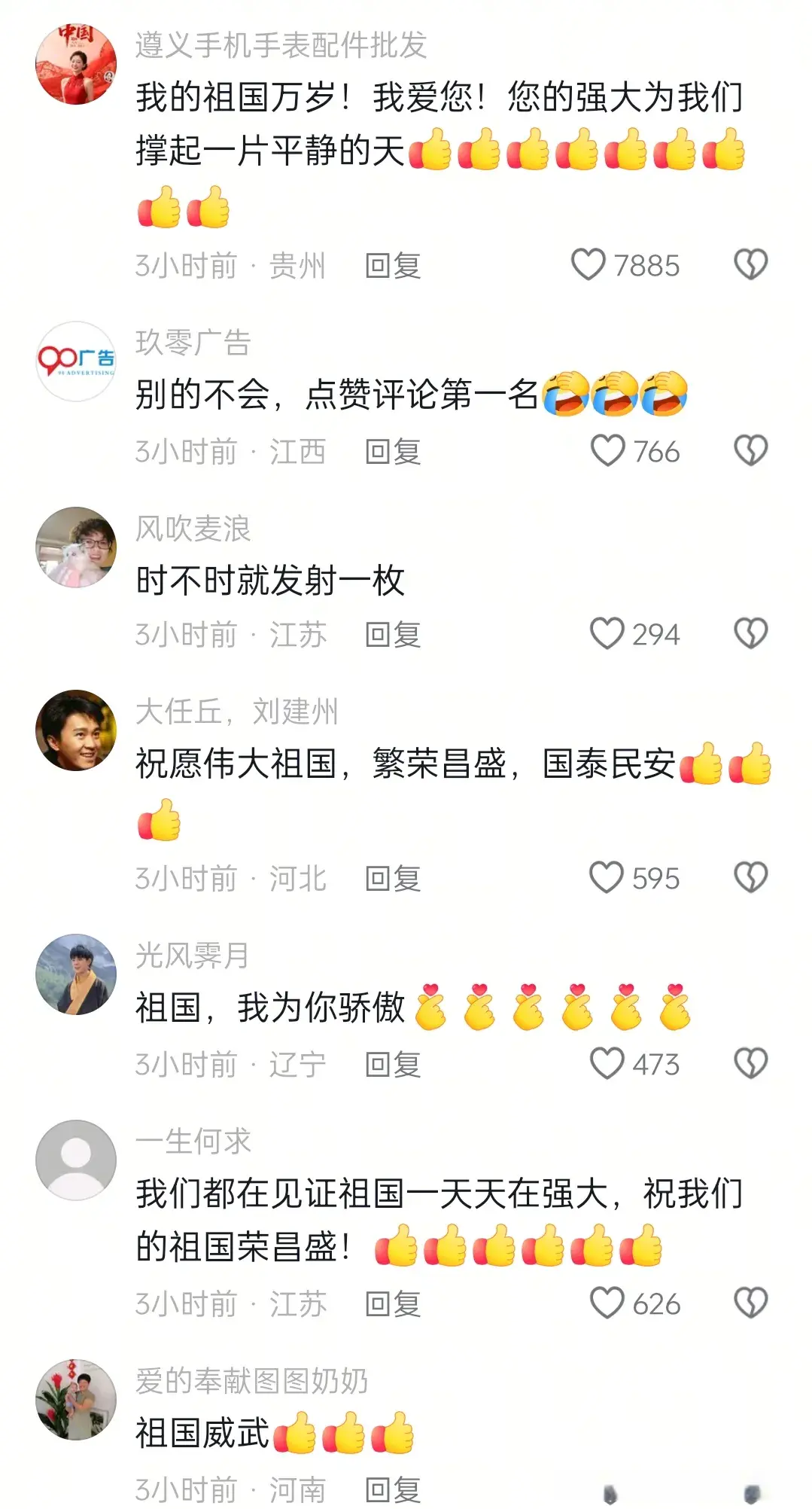Reply to 光风霁月's comment

[x=392, y=1065]
